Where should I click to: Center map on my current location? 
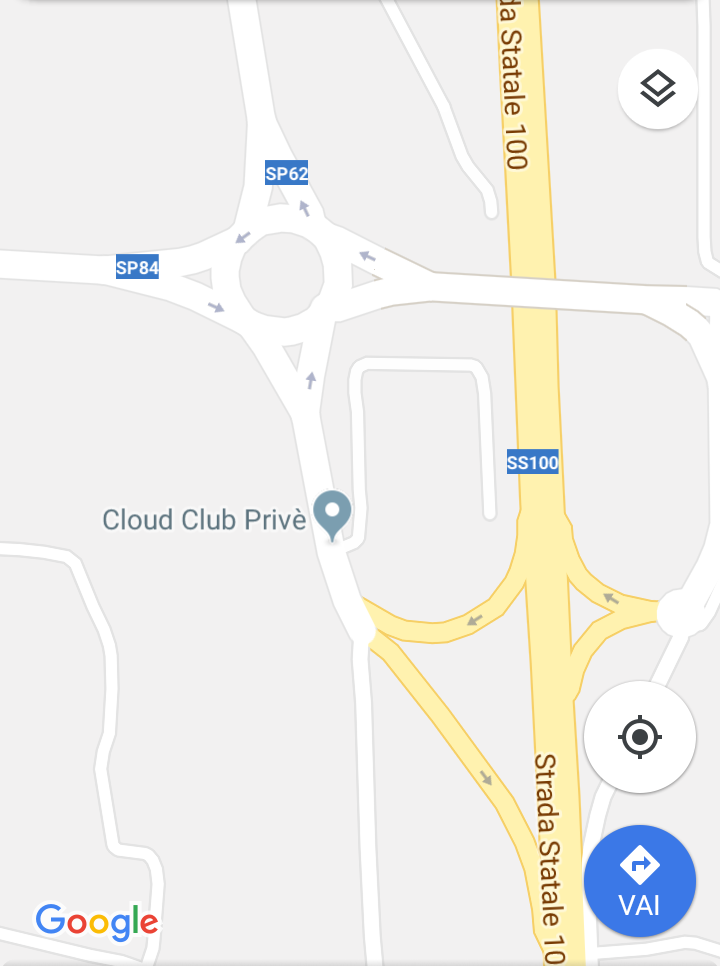pyautogui.click(x=639, y=738)
